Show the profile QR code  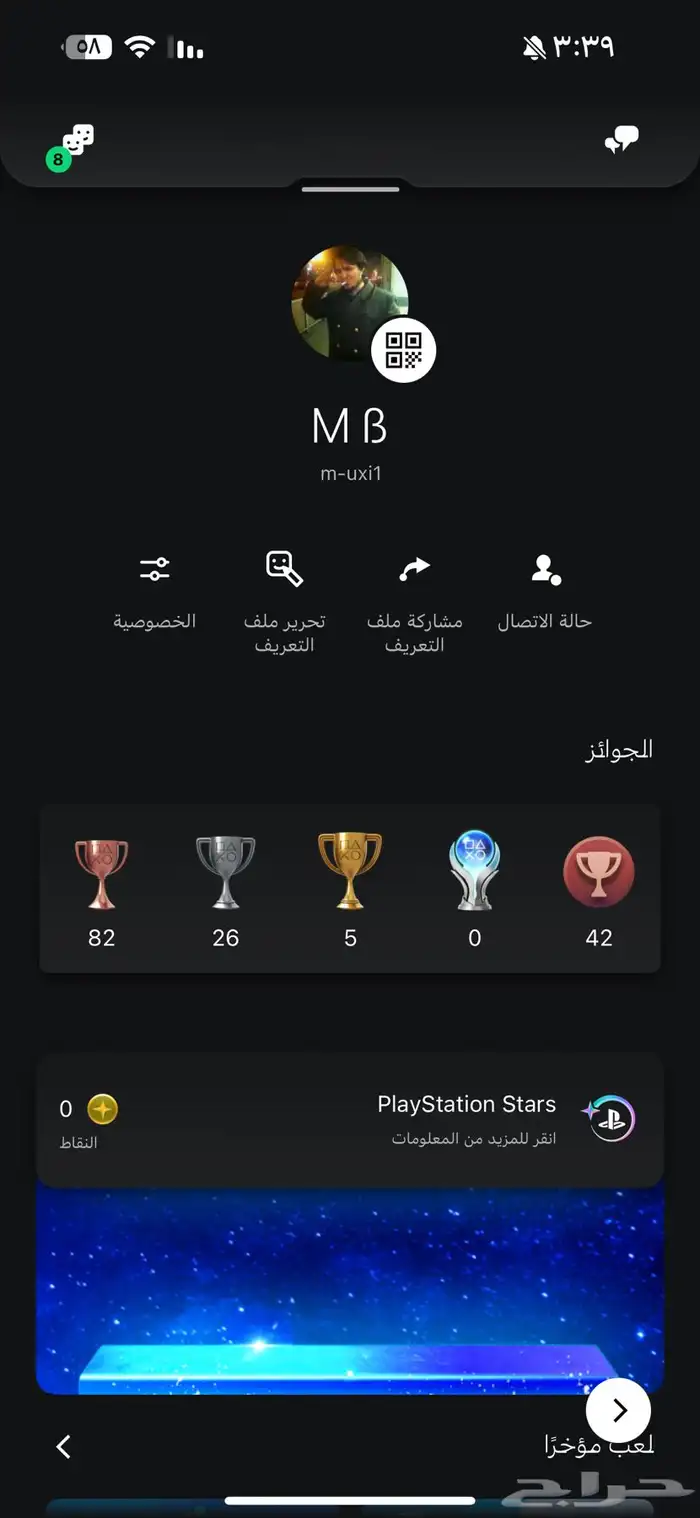pos(403,350)
